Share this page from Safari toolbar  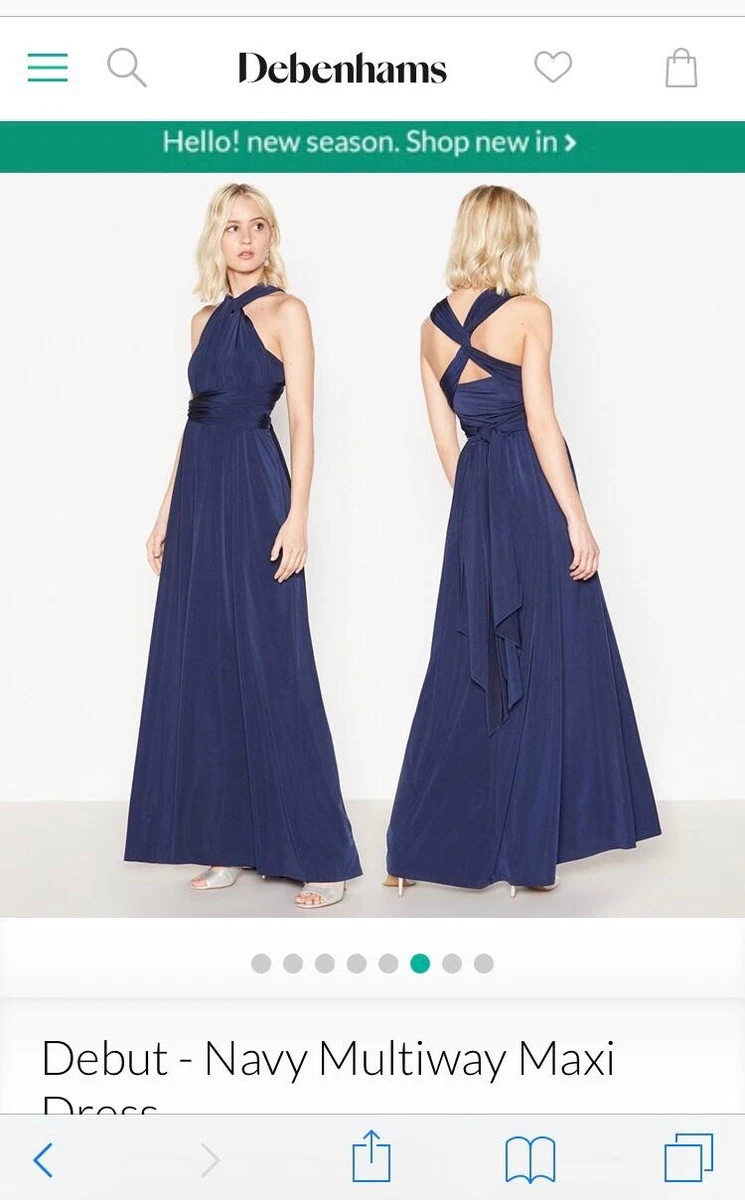click(371, 1157)
